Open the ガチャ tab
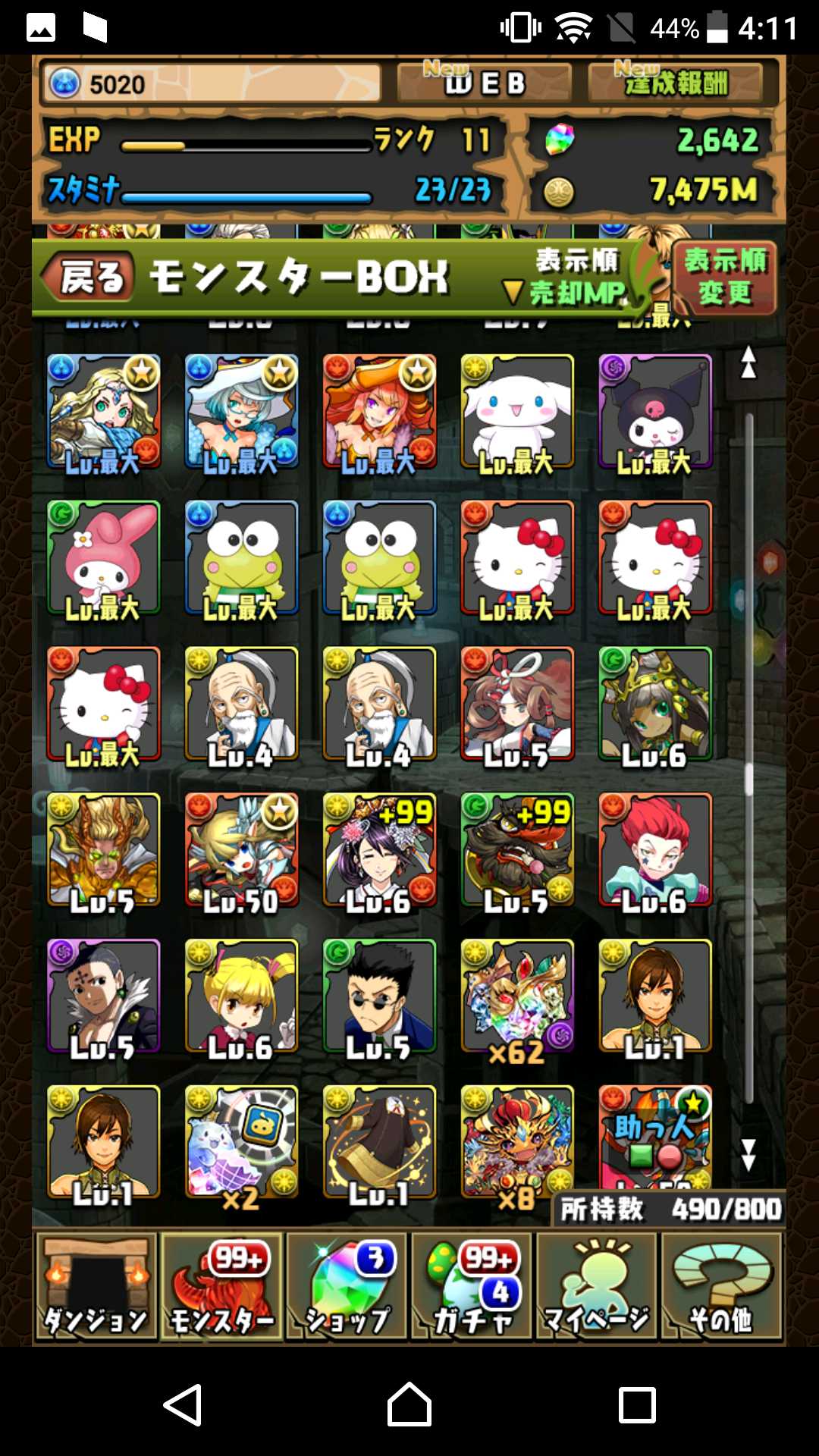Image resolution: width=819 pixels, height=1456 pixels. click(472, 1286)
